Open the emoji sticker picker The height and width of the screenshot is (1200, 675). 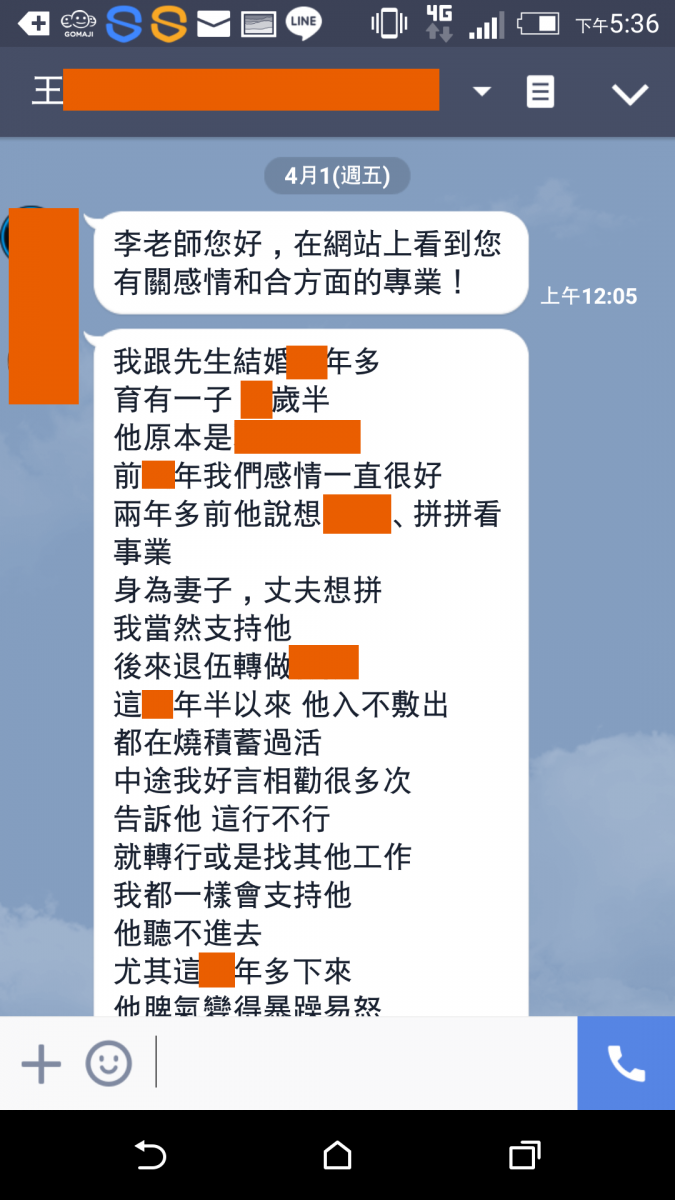[108, 1064]
